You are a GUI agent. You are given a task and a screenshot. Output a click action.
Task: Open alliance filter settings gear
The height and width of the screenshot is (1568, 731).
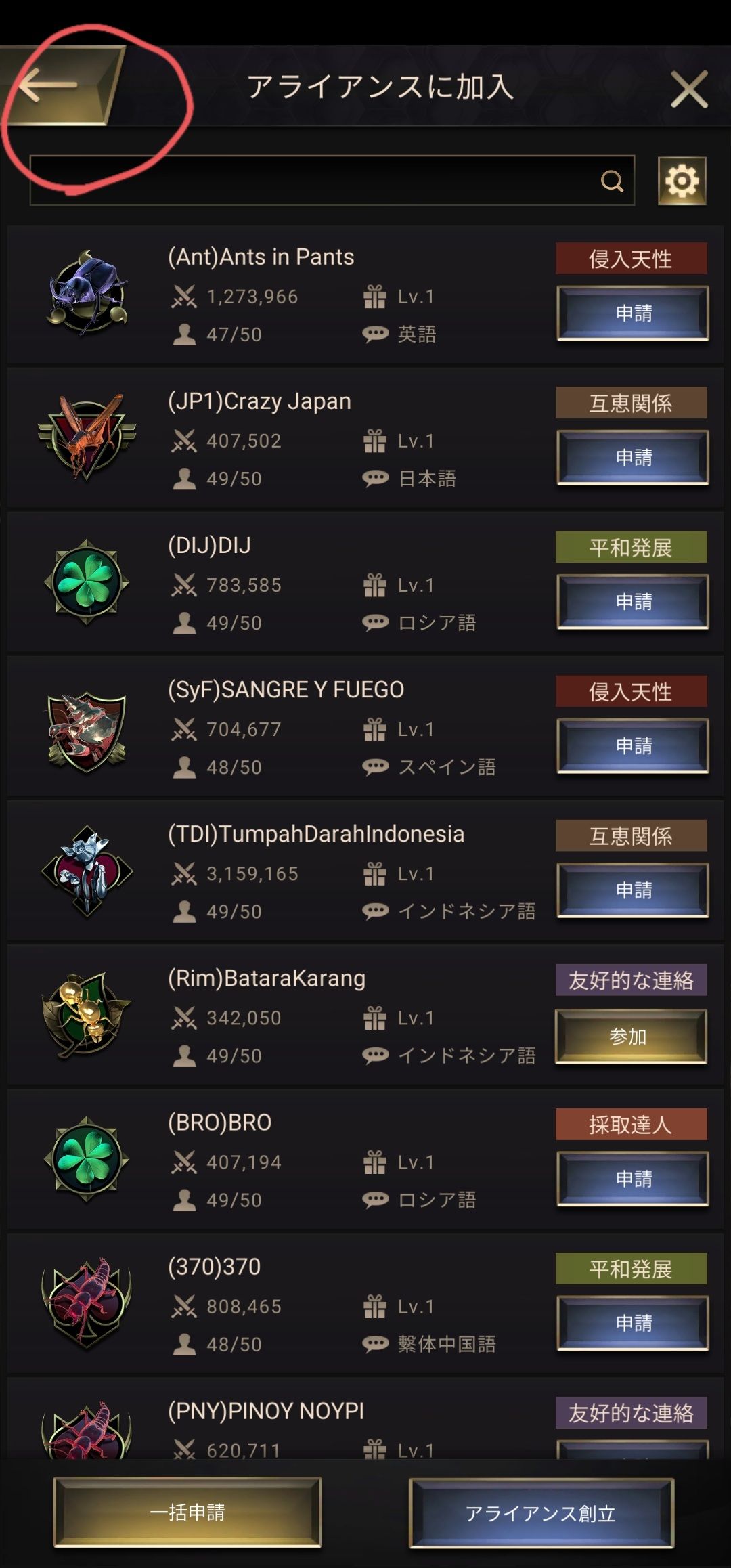pos(682,181)
